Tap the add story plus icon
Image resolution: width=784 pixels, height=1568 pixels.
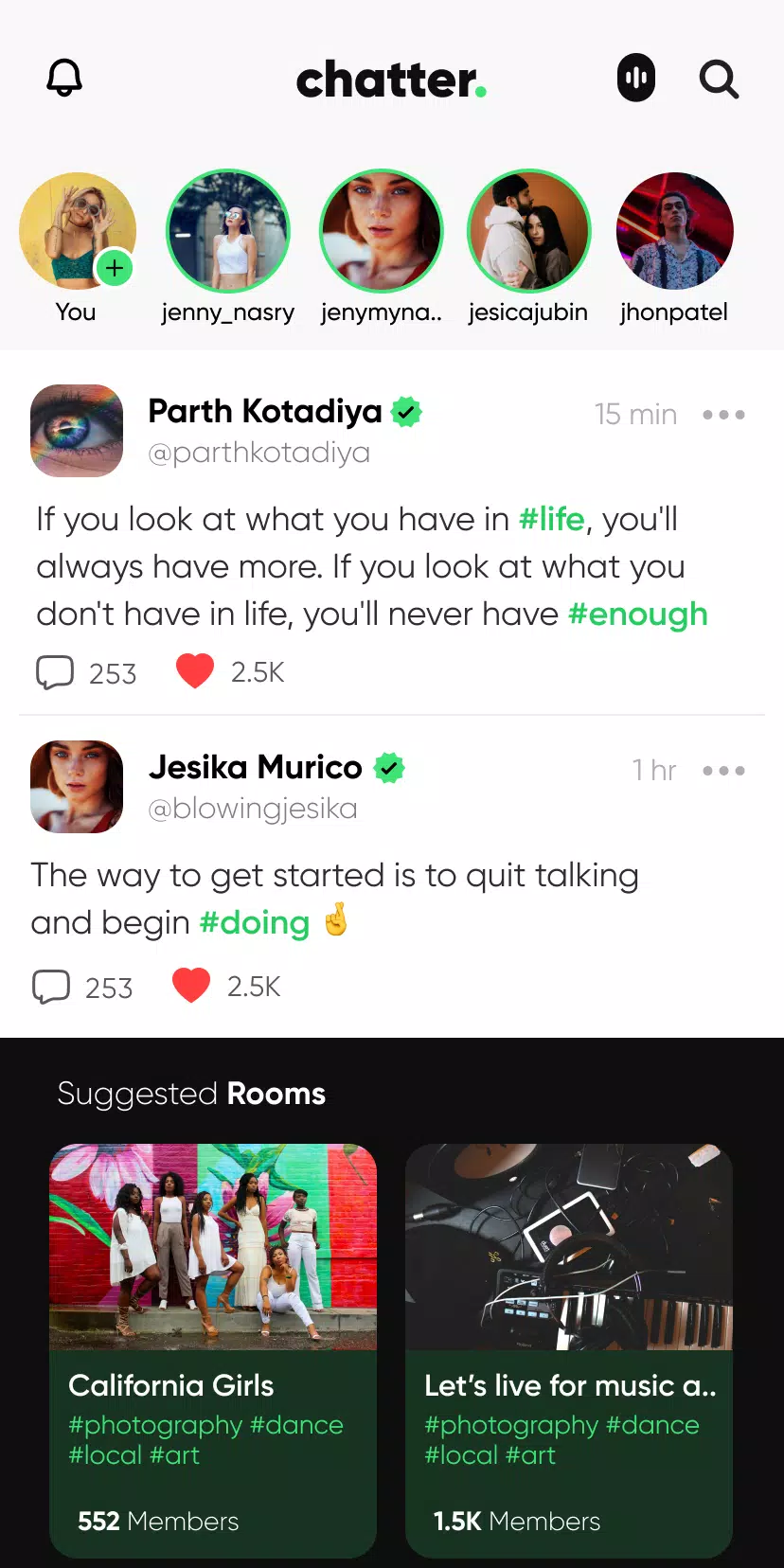tap(114, 268)
